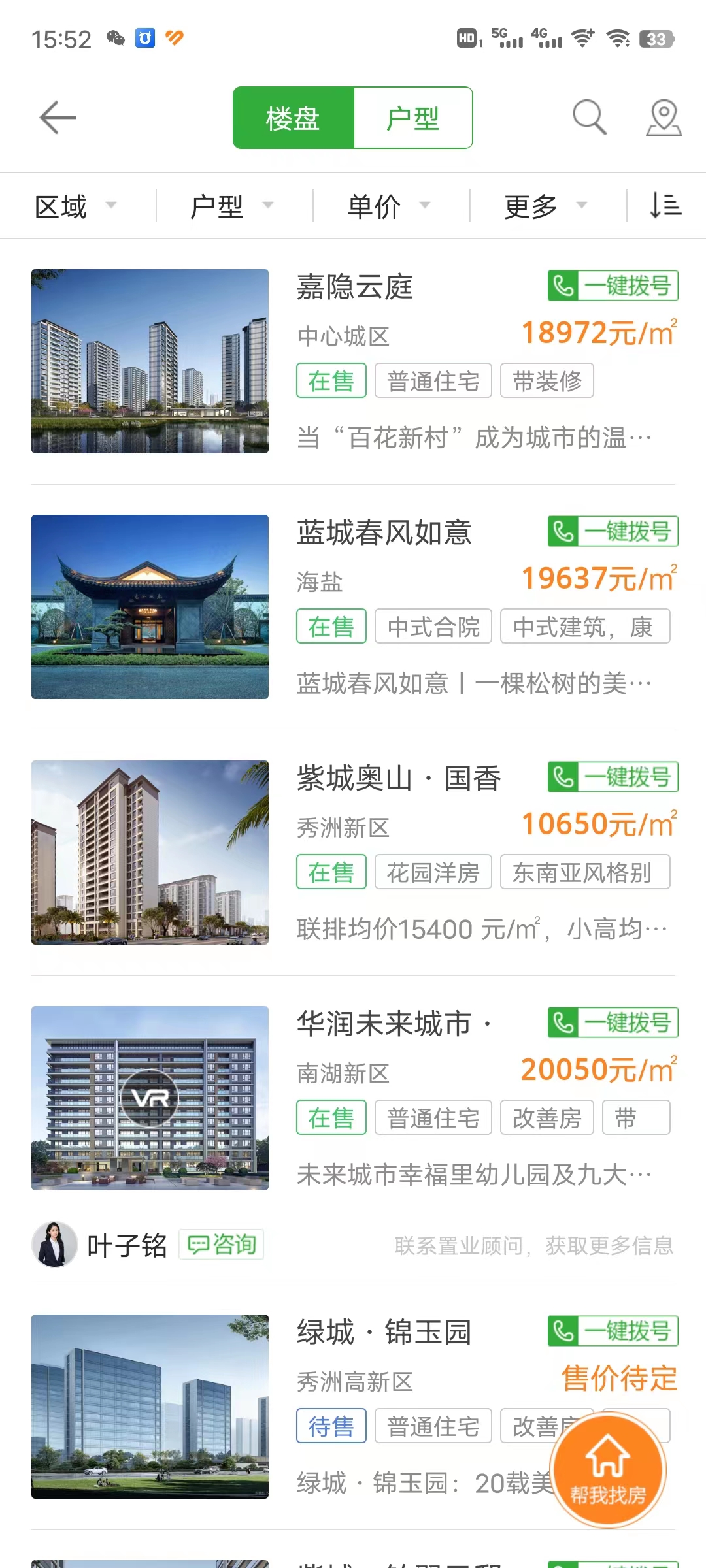Open listing 紫城奥山·国香
Screen dimensions: 706x1568
pyautogui.click(x=399, y=779)
